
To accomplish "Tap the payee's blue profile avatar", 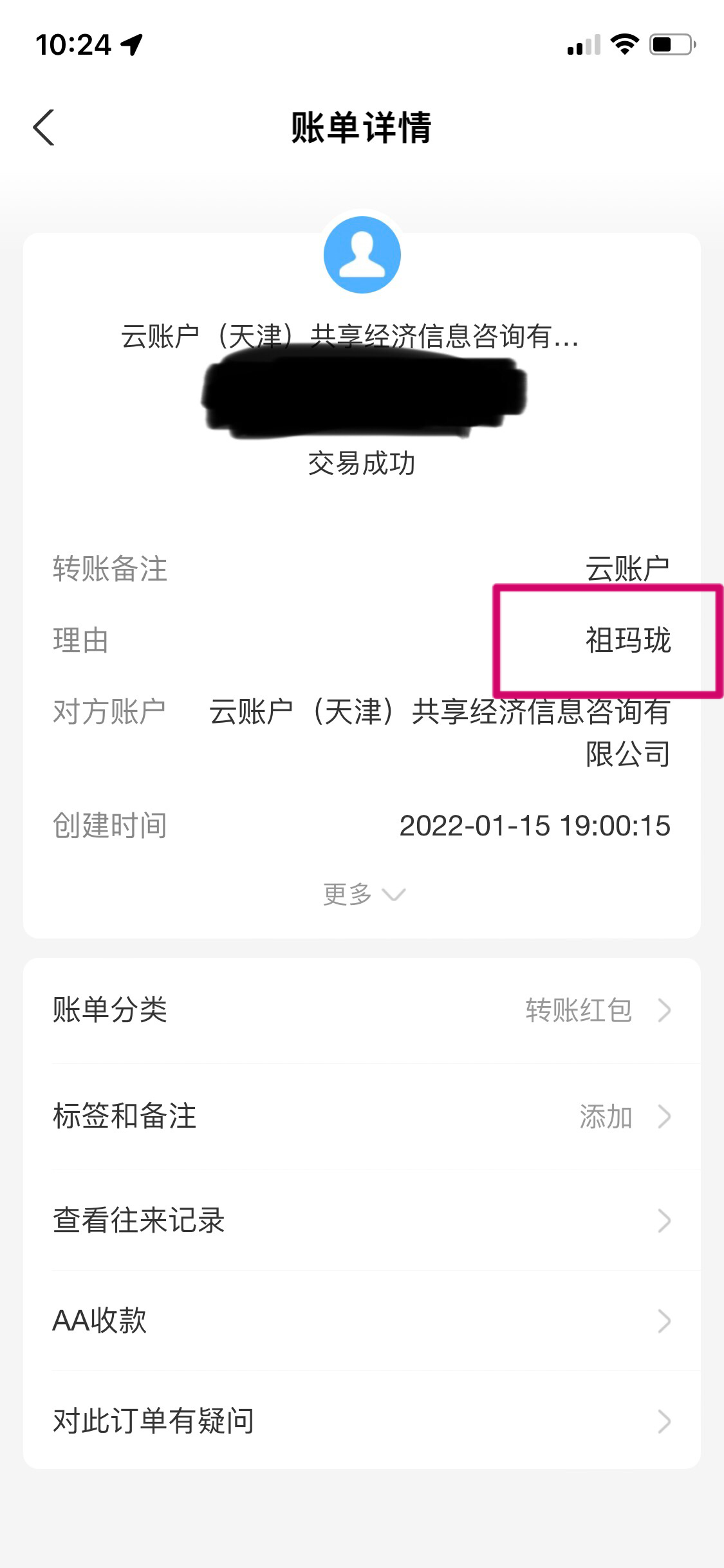I will (362, 255).
